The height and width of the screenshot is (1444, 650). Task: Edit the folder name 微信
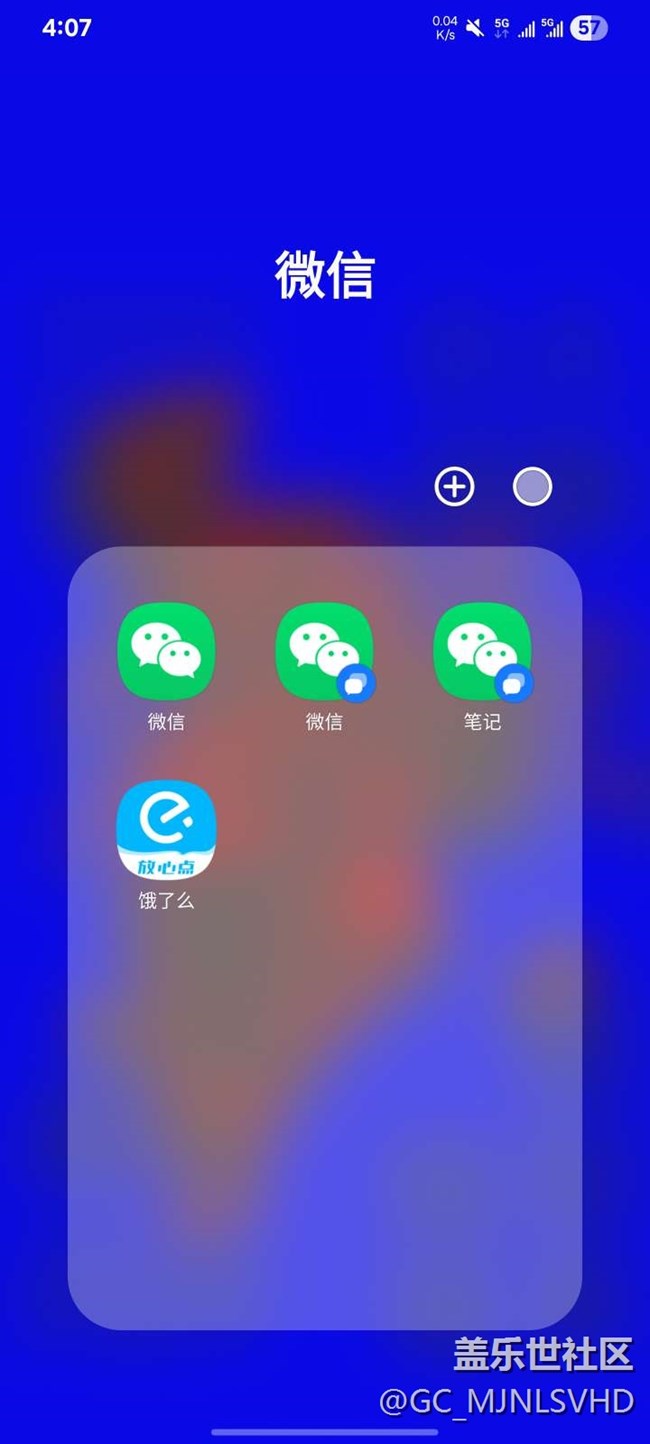coord(324,275)
